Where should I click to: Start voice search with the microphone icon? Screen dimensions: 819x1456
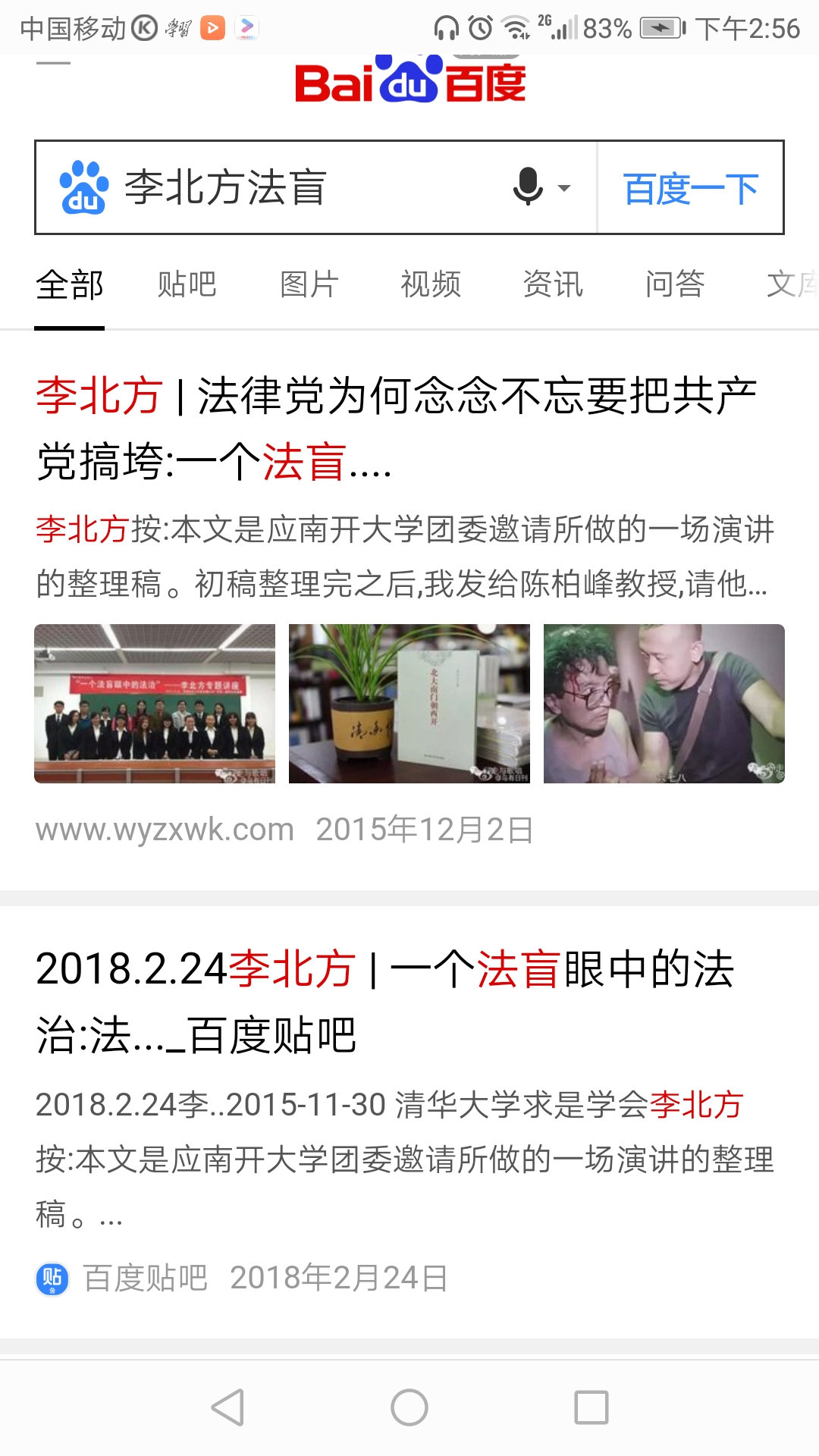click(529, 187)
